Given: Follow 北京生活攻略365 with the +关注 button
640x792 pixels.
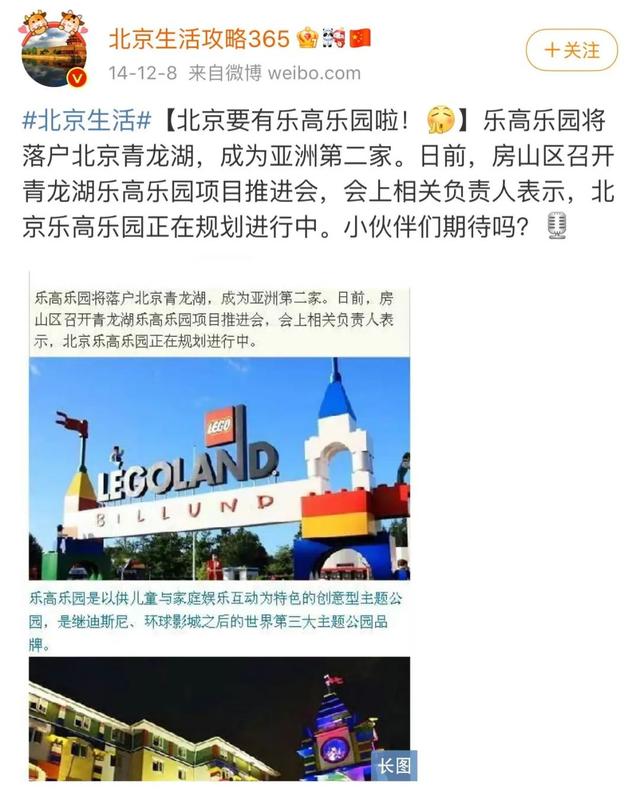Looking at the screenshot, I should click(572, 49).
